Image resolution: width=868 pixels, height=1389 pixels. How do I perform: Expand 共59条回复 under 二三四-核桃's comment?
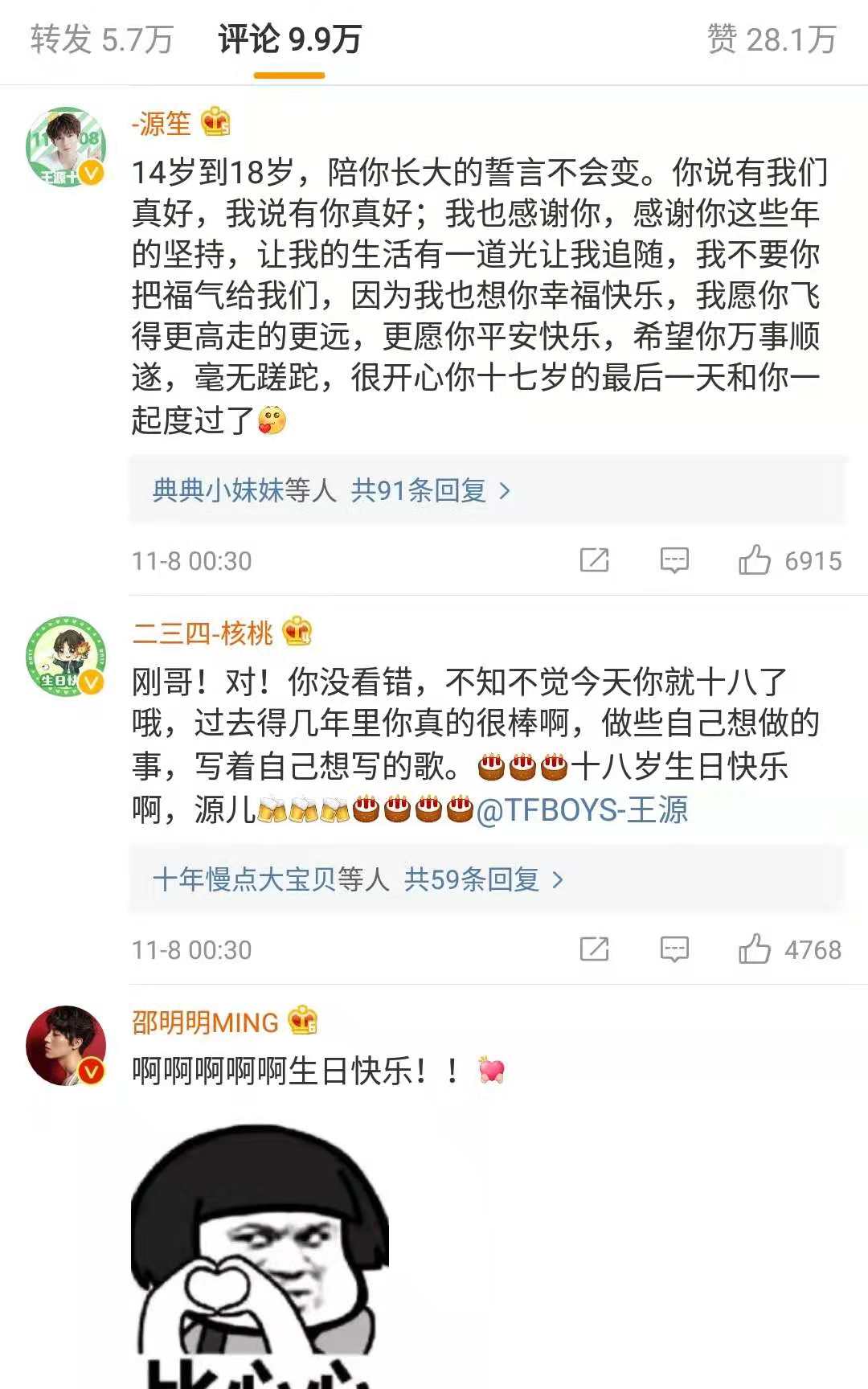471,879
